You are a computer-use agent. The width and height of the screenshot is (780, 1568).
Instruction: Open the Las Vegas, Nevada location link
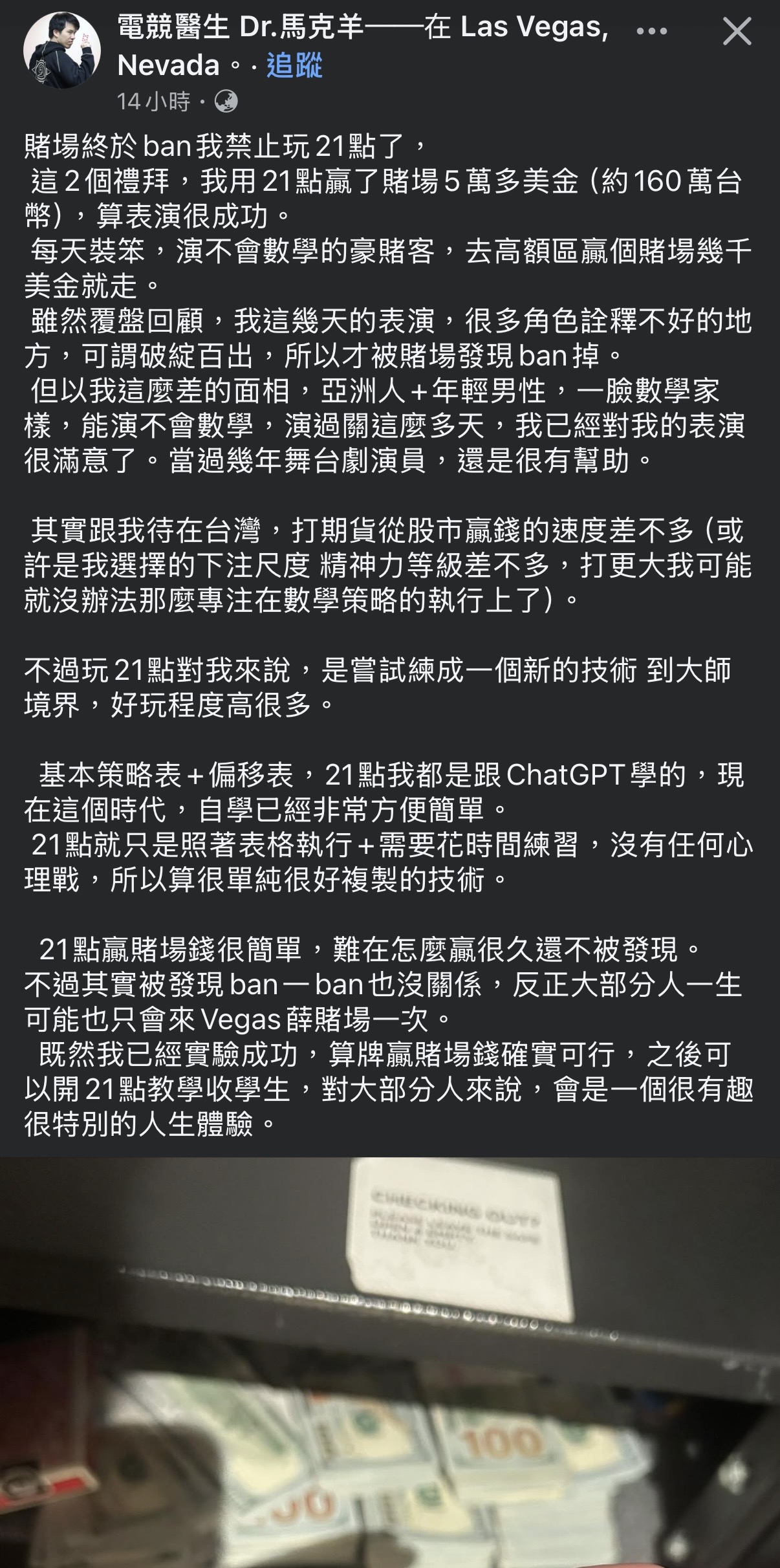(x=362, y=47)
